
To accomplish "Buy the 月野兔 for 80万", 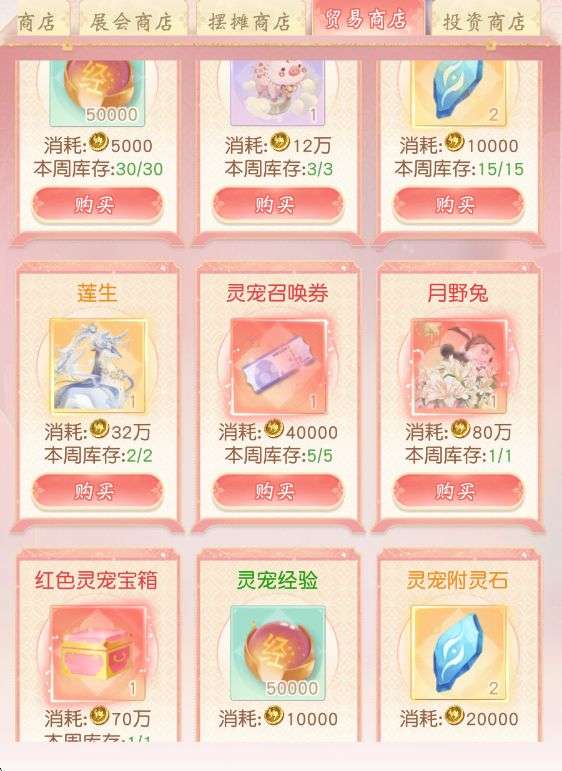I will (458, 491).
